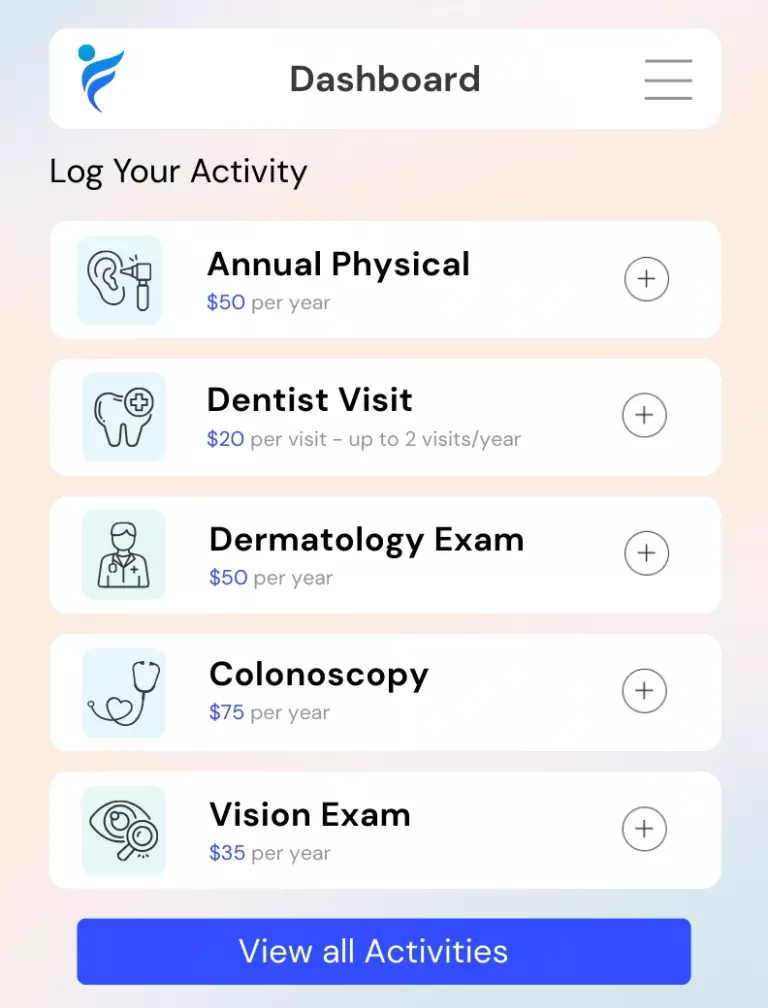This screenshot has width=768, height=1008.
Task: Click the Log Your Activity heading
Action: point(178,172)
